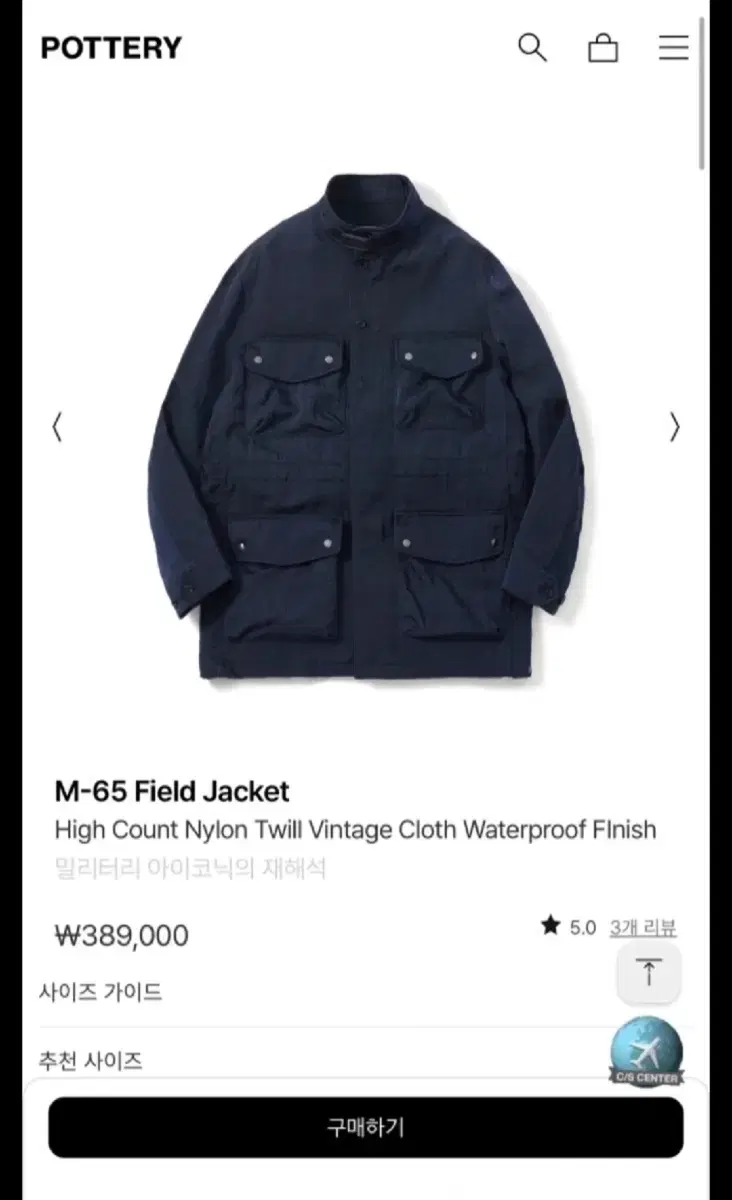Click the black star rating icon
Viewport: 732px width, 1200px height.
[x=548, y=926]
